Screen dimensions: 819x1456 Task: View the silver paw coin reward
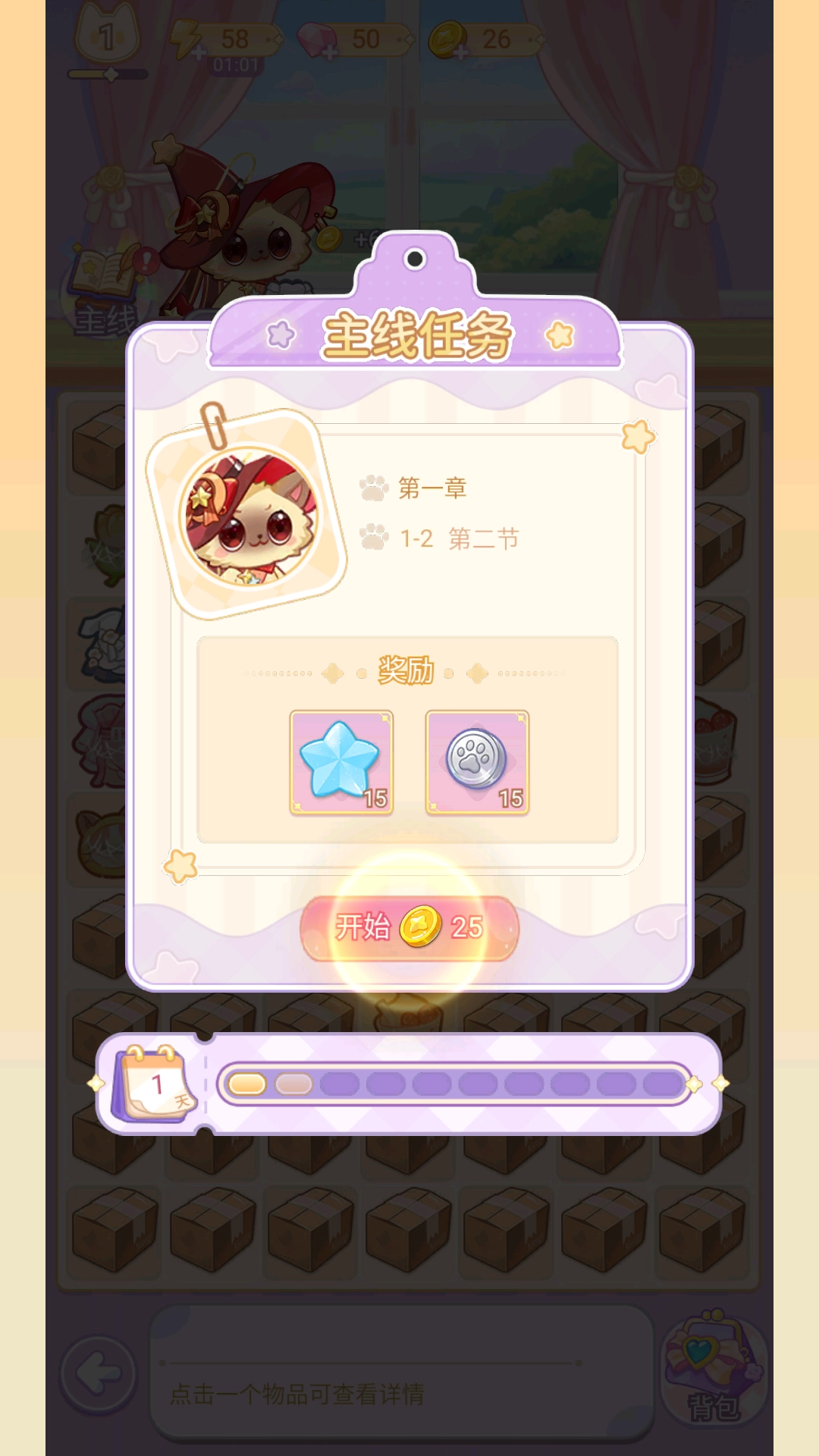tap(477, 762)
